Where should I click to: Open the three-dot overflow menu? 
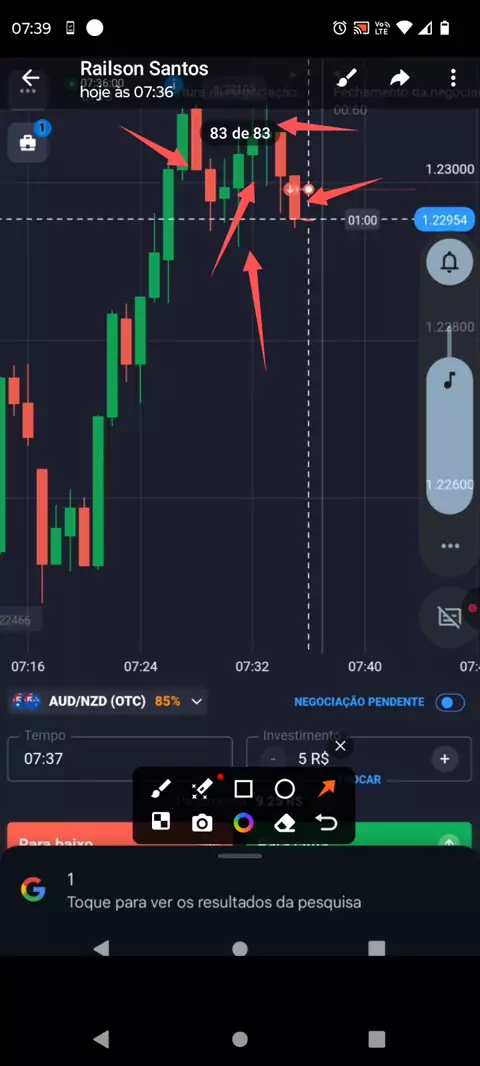(x=453, y=78)
